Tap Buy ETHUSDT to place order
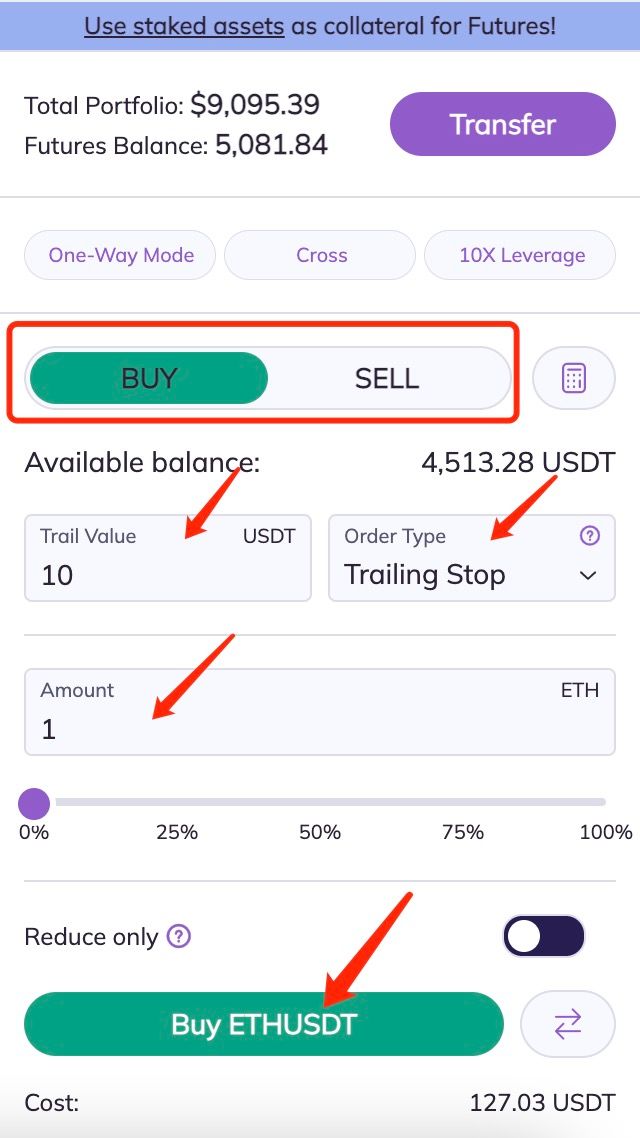The height and width of the screenshot is (1138, 640). pos(264,1024)
